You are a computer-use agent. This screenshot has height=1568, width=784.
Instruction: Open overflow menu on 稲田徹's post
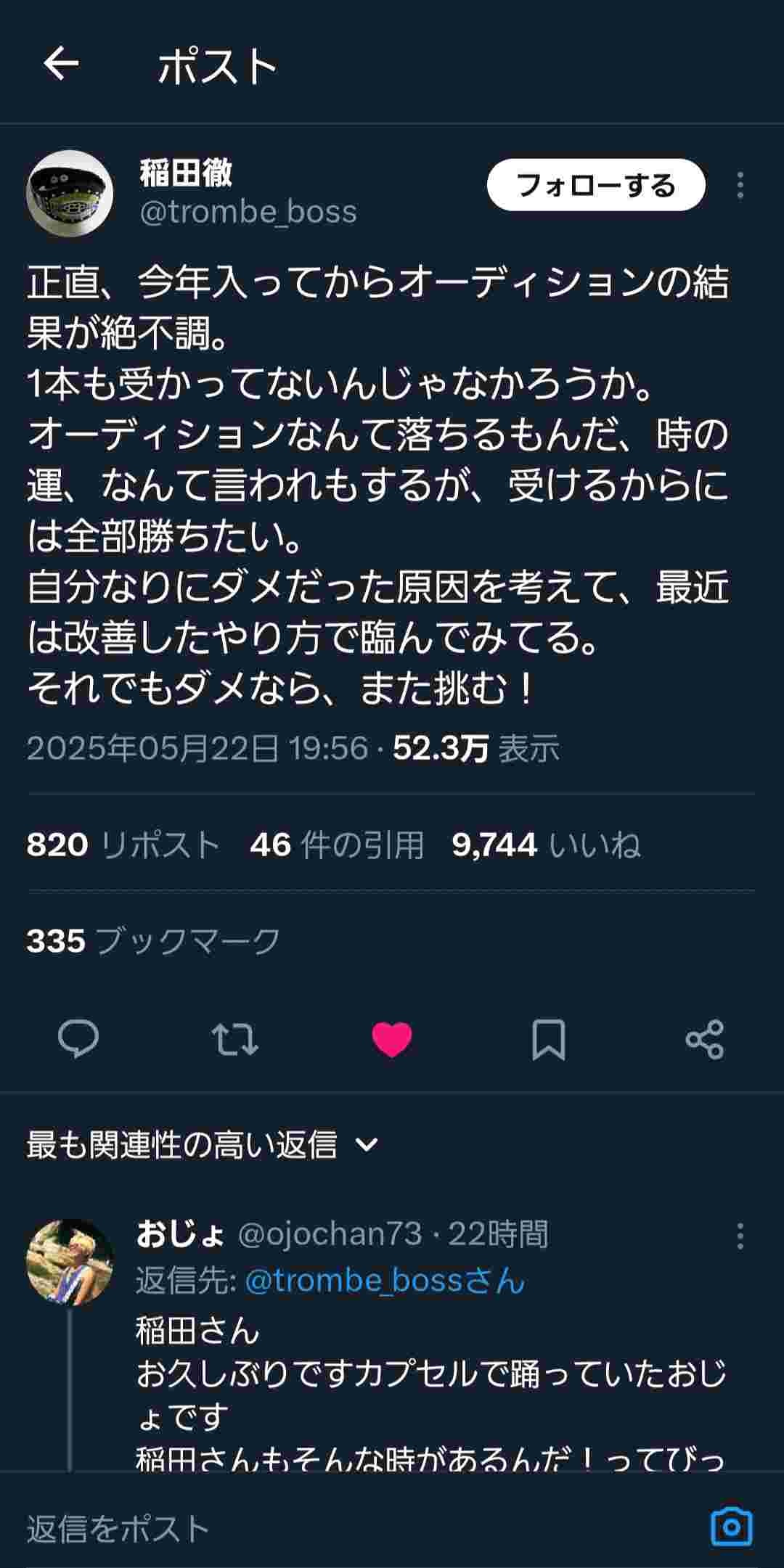(740, 186)
